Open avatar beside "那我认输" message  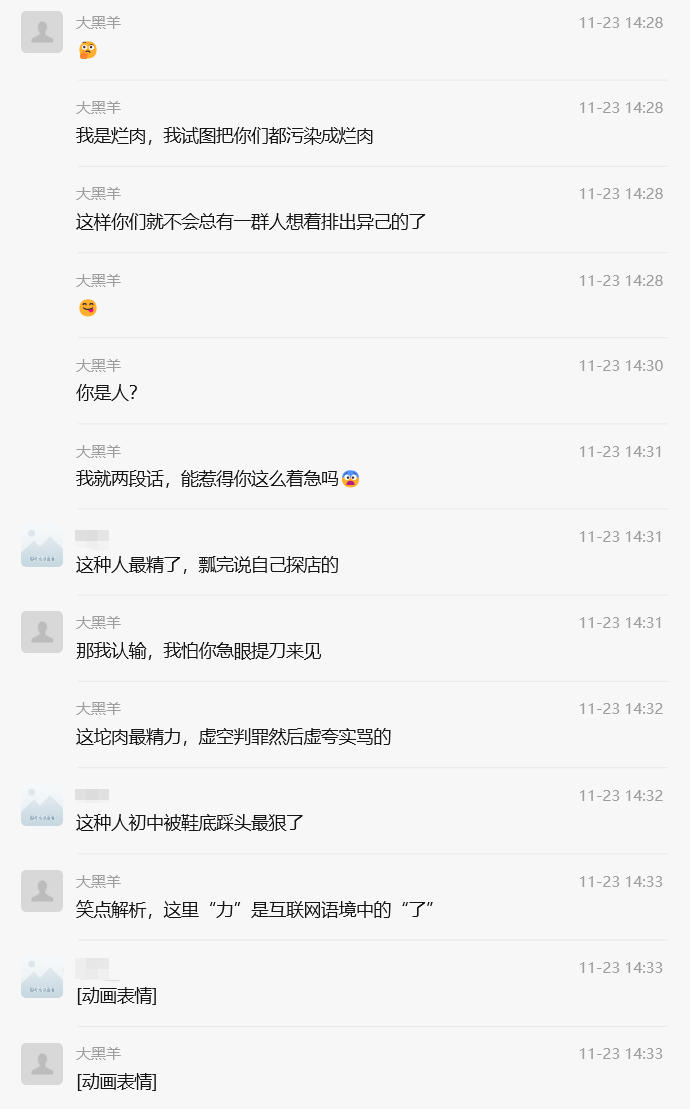tap(42, 632)
